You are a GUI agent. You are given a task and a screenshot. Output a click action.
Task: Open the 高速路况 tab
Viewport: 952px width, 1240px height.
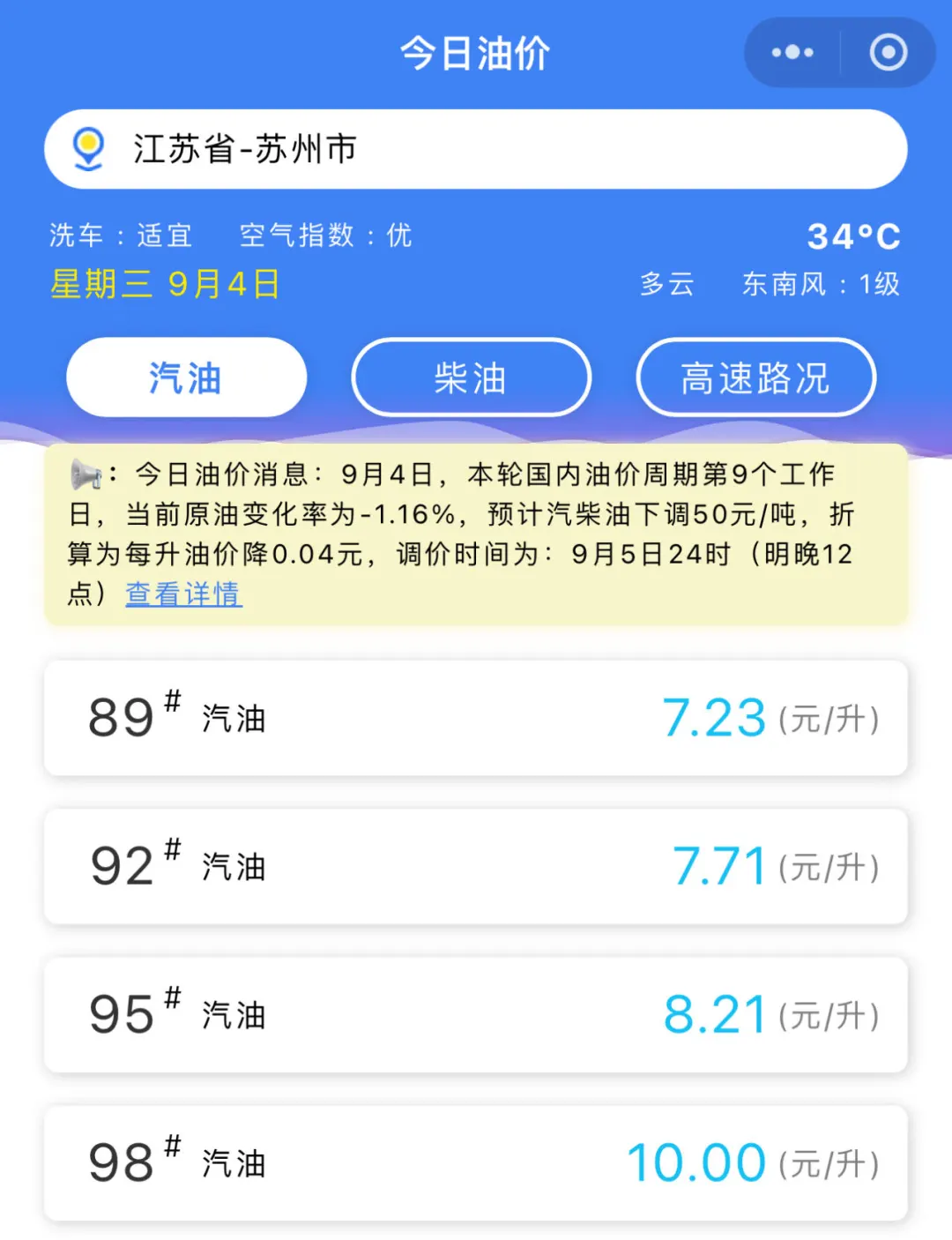pos(755,377)
